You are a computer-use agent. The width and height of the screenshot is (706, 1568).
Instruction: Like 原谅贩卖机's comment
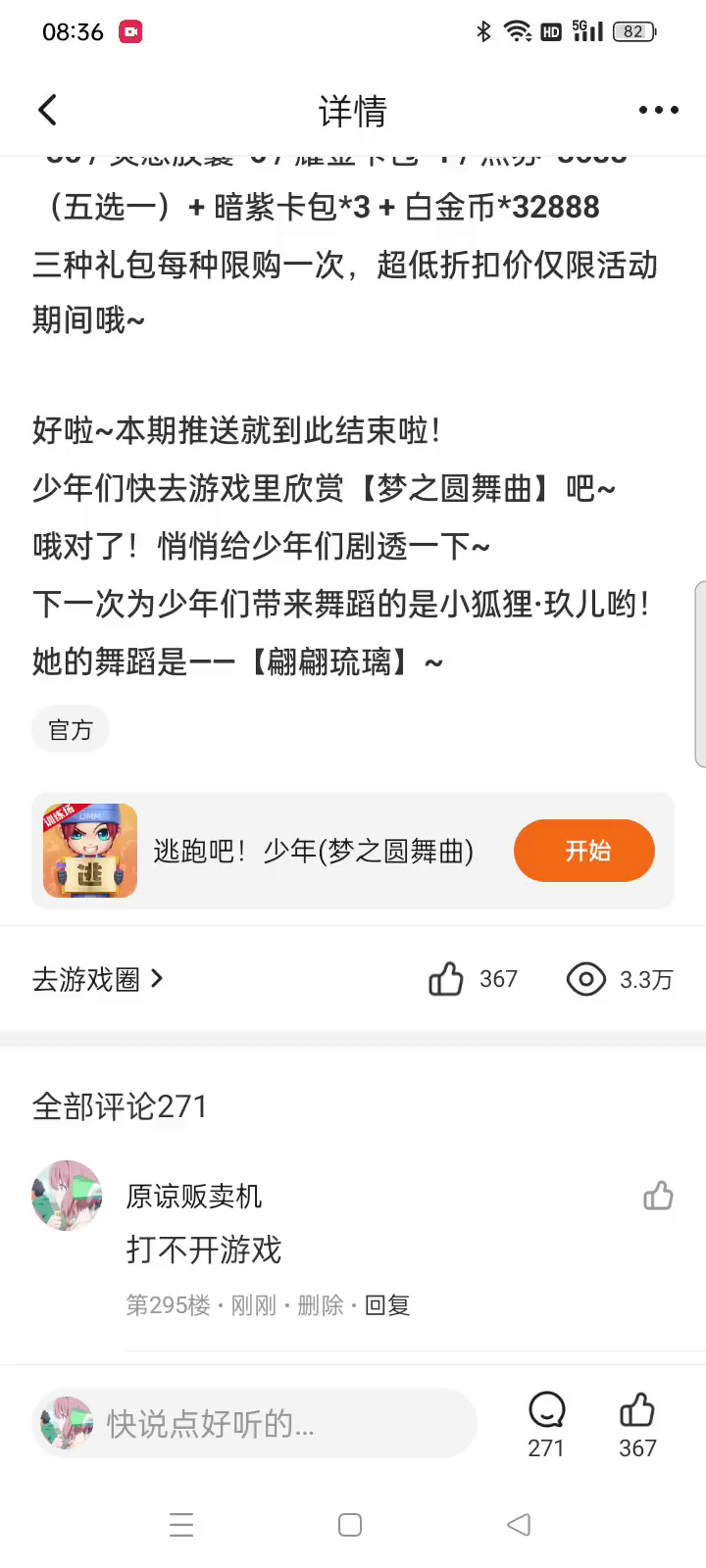coord(658,1196)
